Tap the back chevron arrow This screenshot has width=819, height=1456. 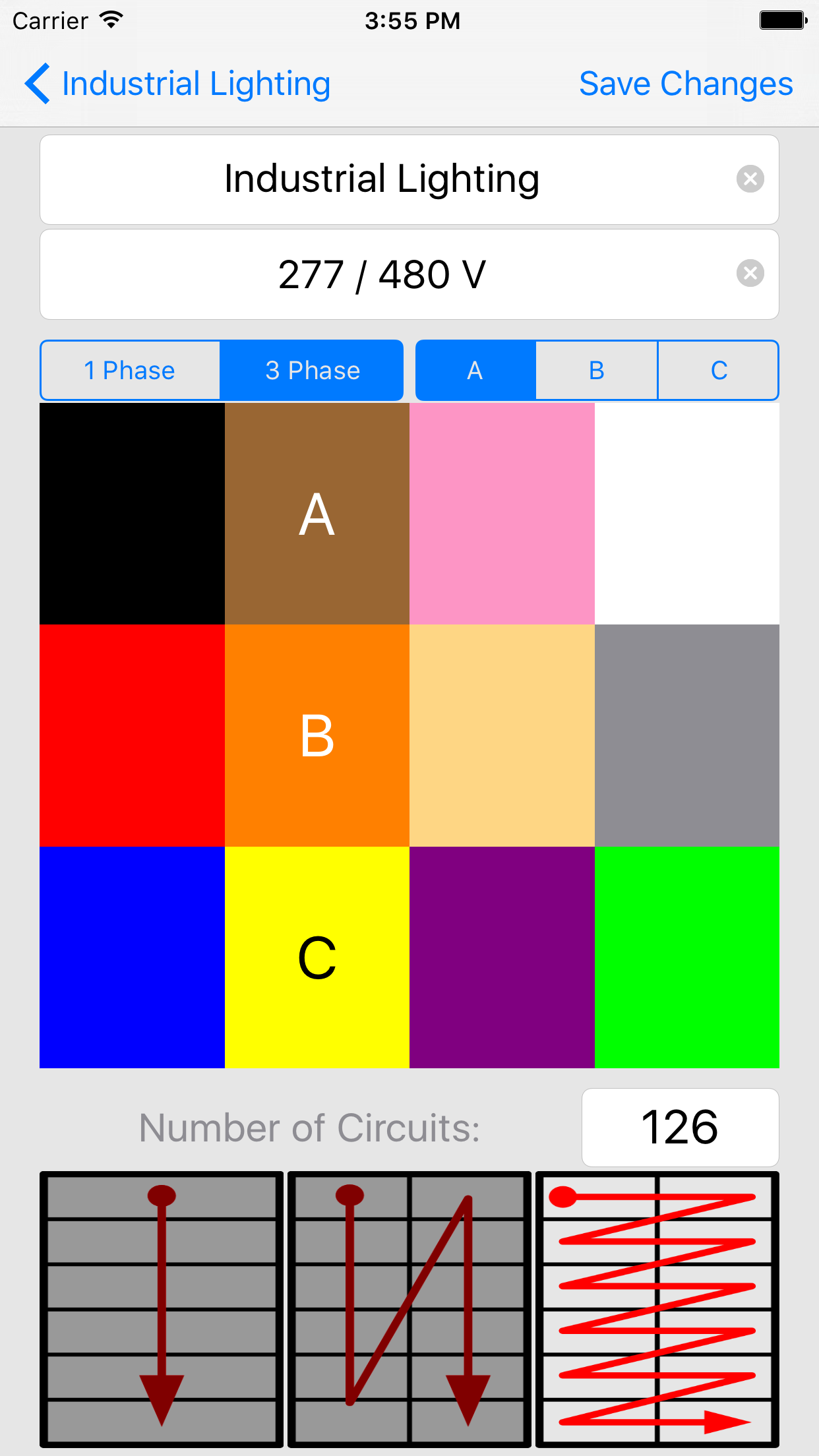[38, 83]
